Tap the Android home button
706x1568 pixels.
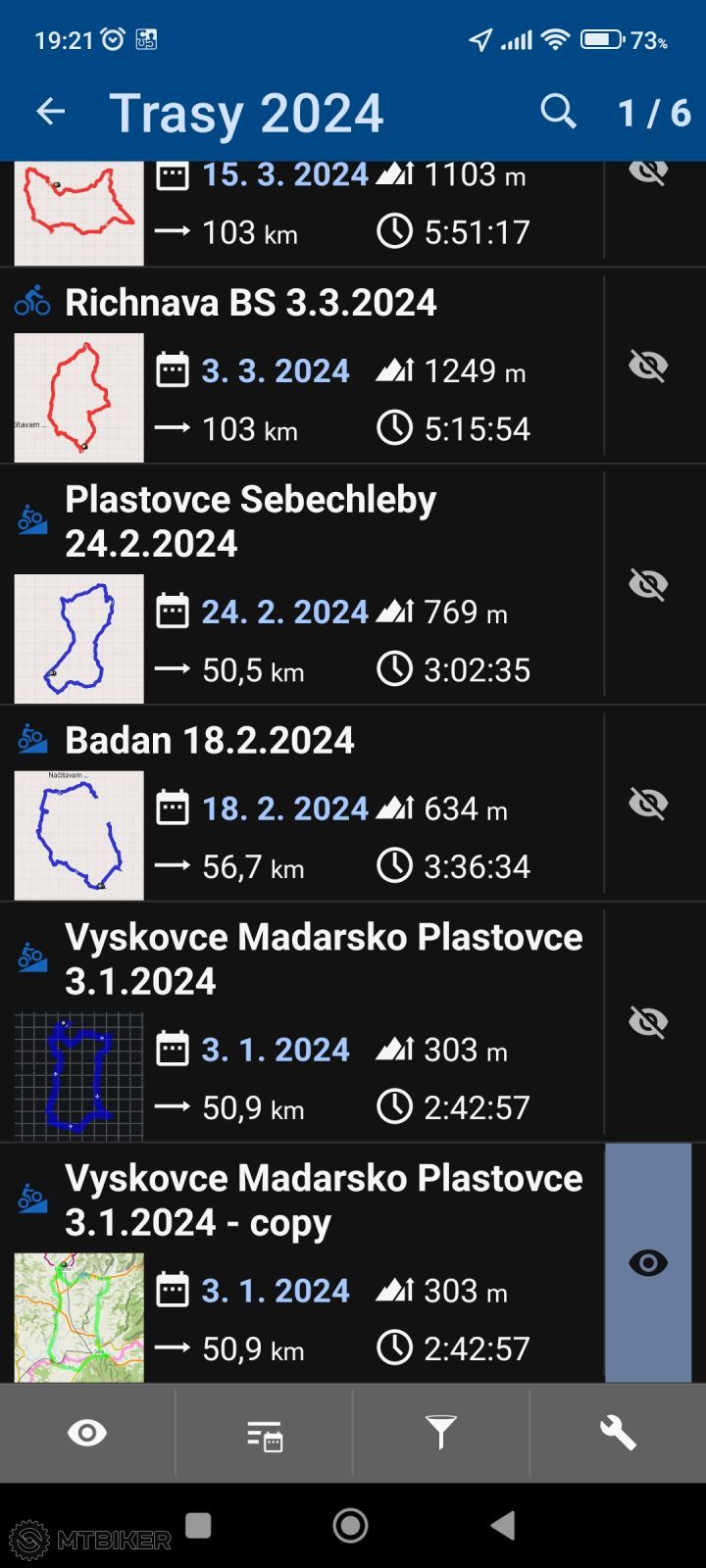[350, 1524]
